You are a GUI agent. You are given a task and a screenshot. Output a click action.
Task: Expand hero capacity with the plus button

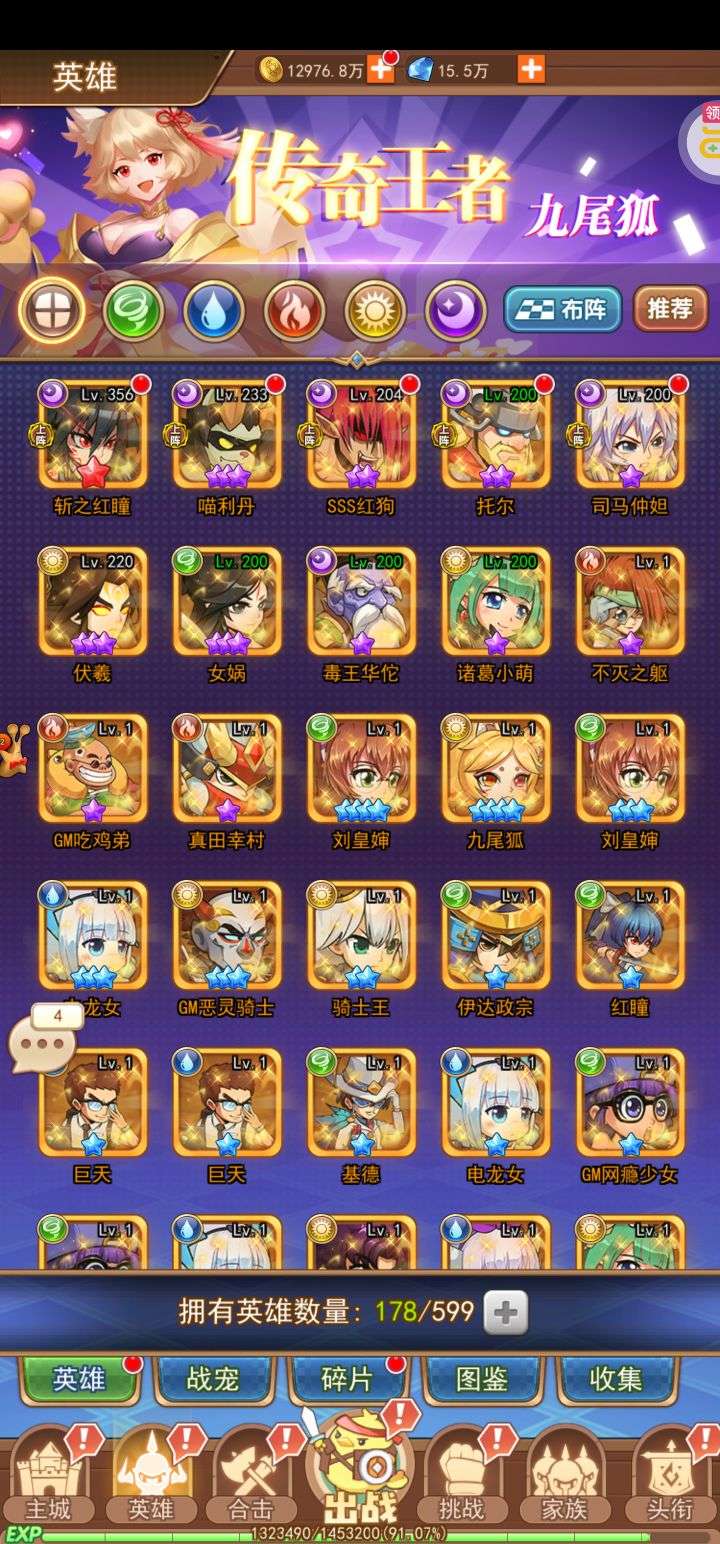[505, 1313]
